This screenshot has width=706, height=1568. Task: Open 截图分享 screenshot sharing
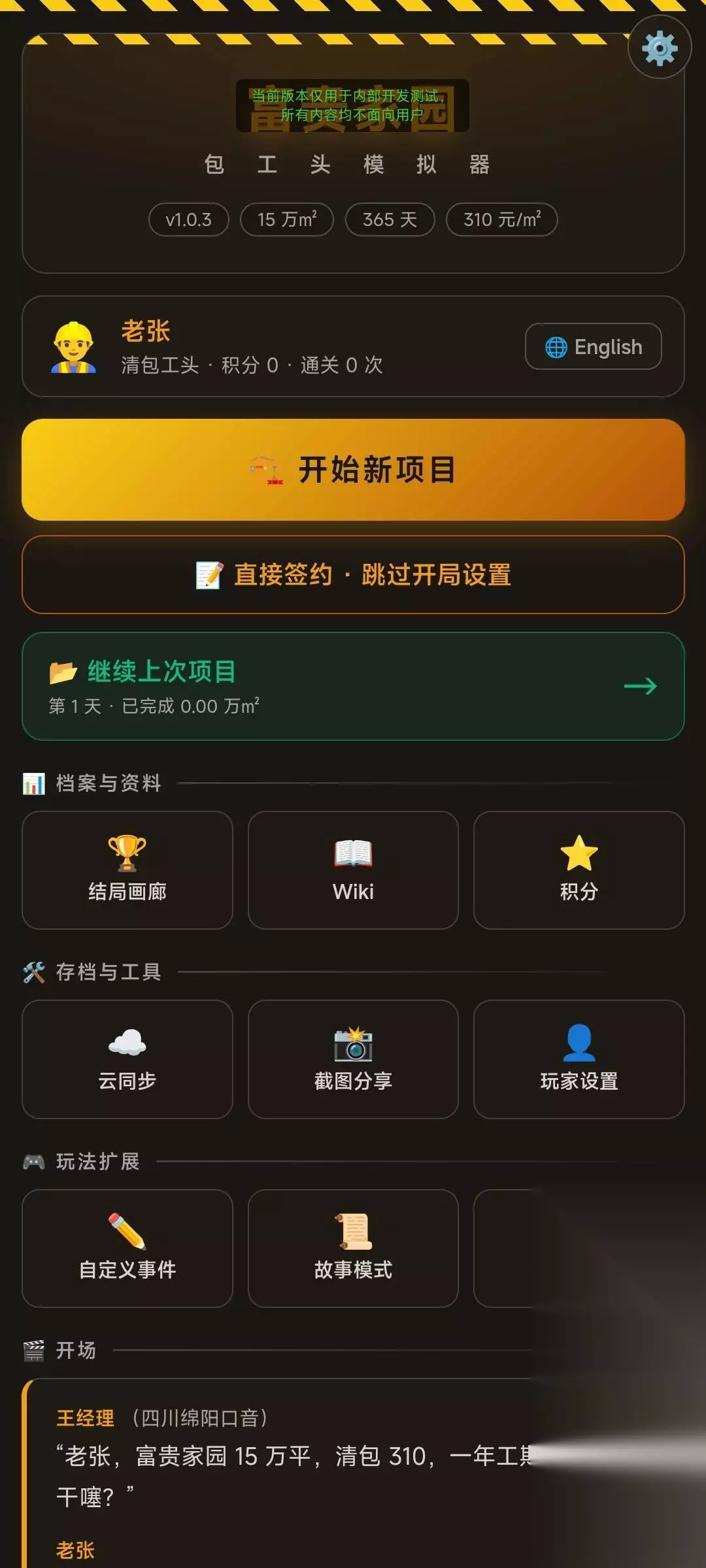pyautogui.click(x=353, y=1059)
